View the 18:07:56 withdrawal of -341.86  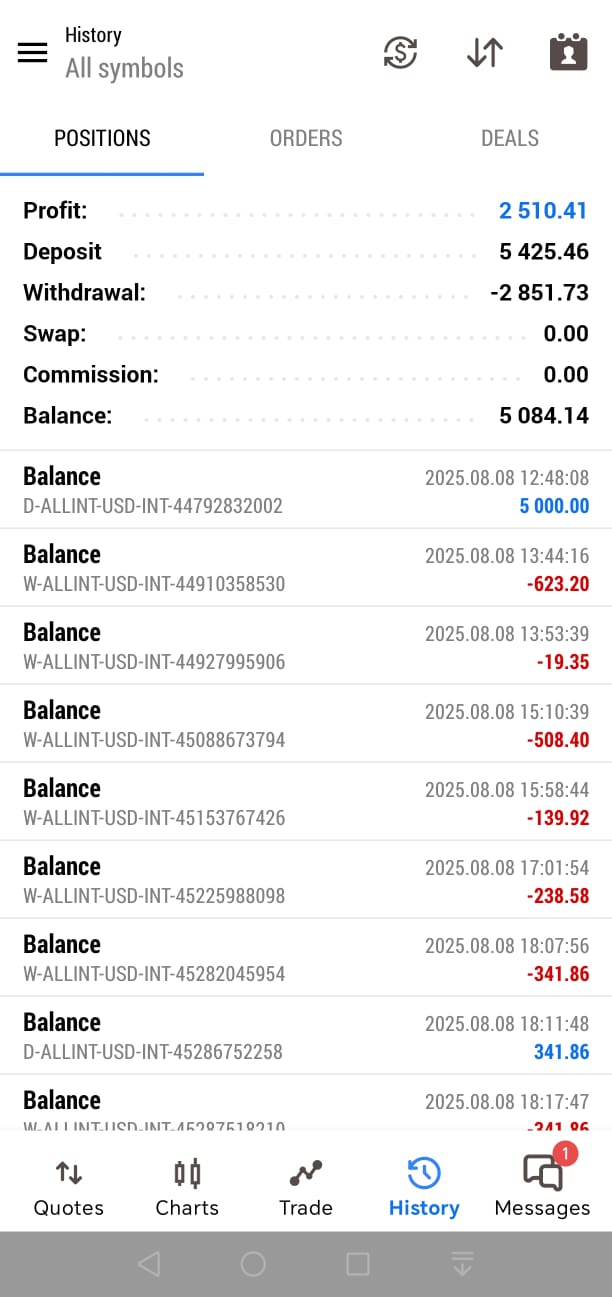306,958
